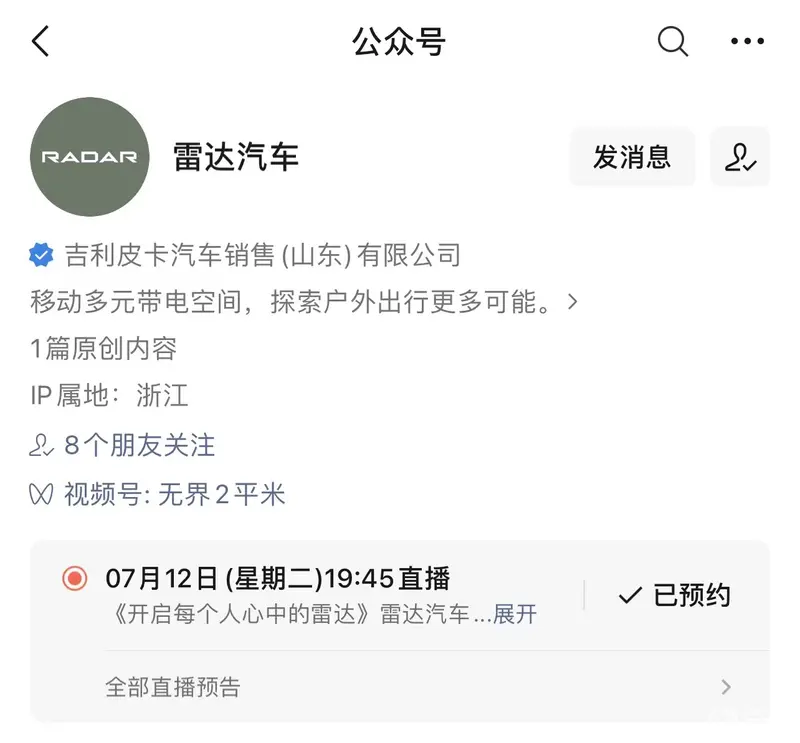Tap the 已预约 livestream reservation button
Image resolution: width=800 pixels, height=743 pixels.
pos(675,596)
